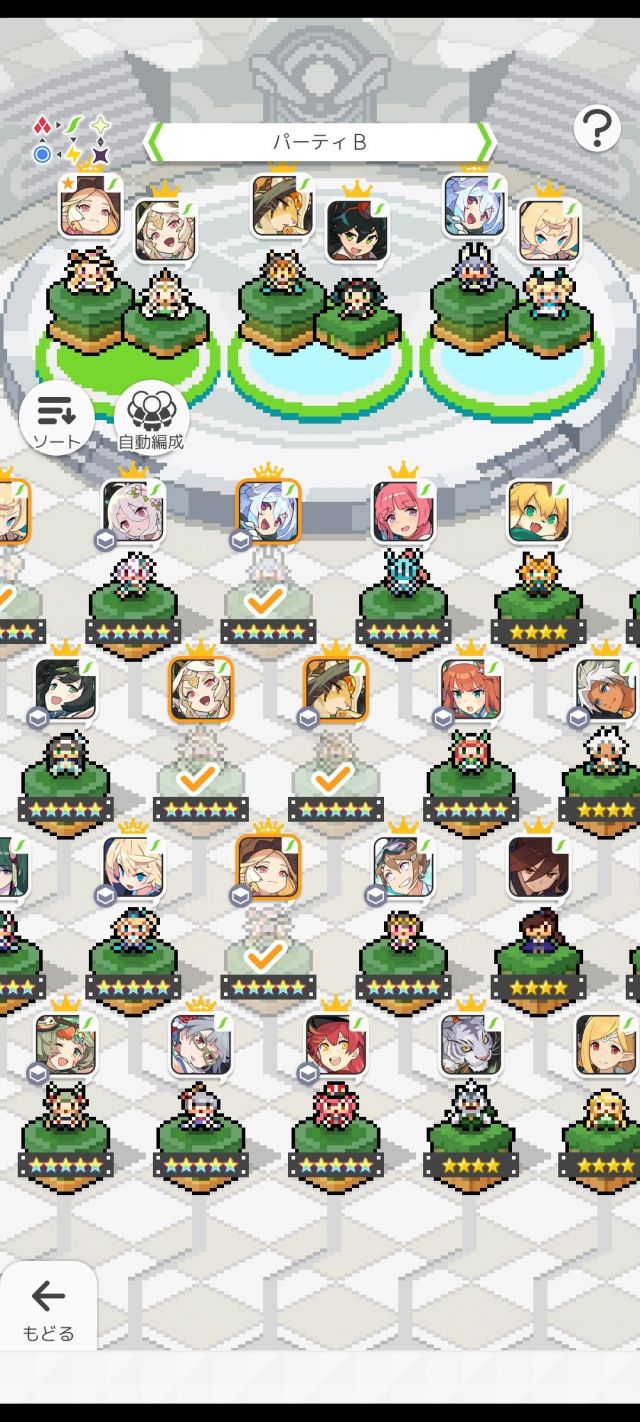640x1422 pixels.
Task: Open the ソート sort options
Action: coord(56,420)
